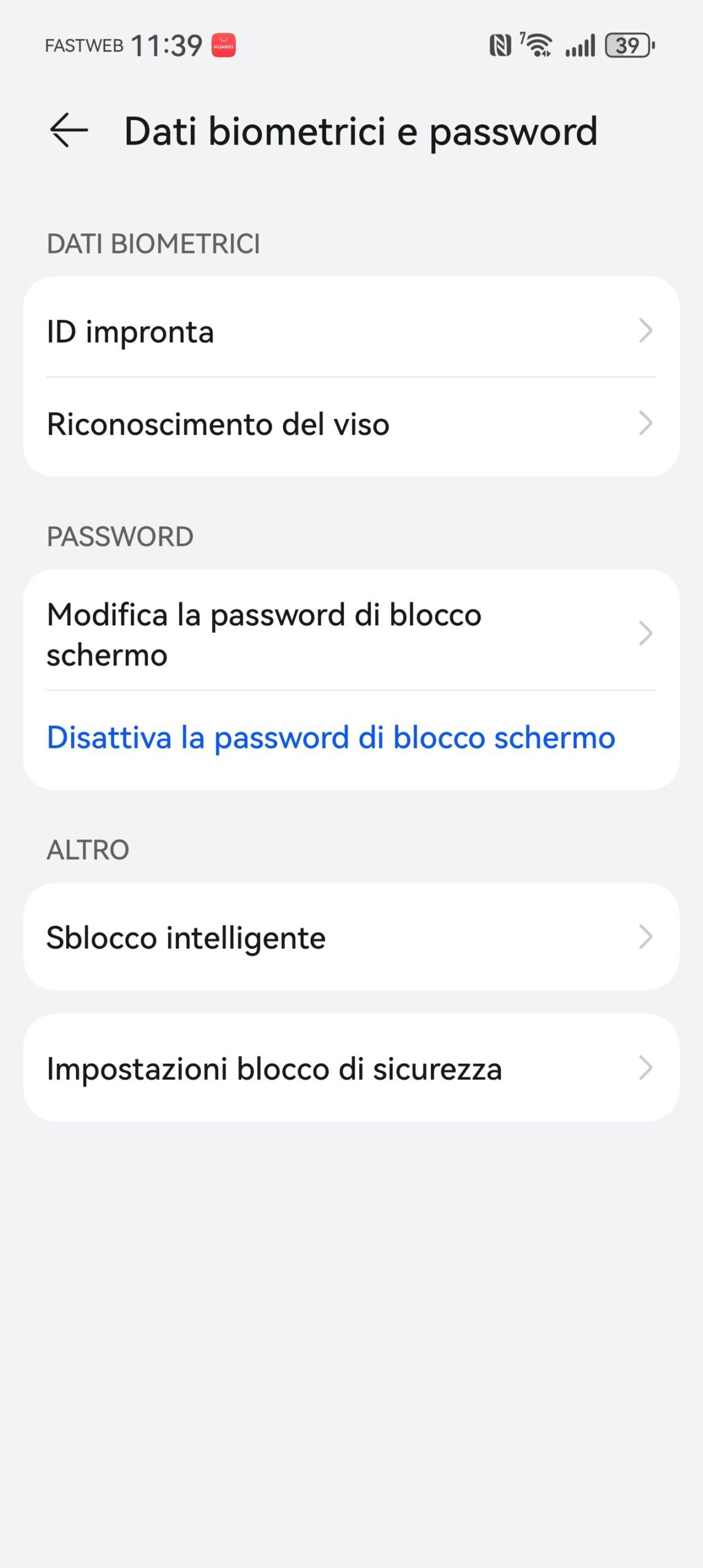The width and height of the screenshot is (703, 1568).
Task: Open Impostazioni blocco di sicurezza
Action: pos(351,1068)
